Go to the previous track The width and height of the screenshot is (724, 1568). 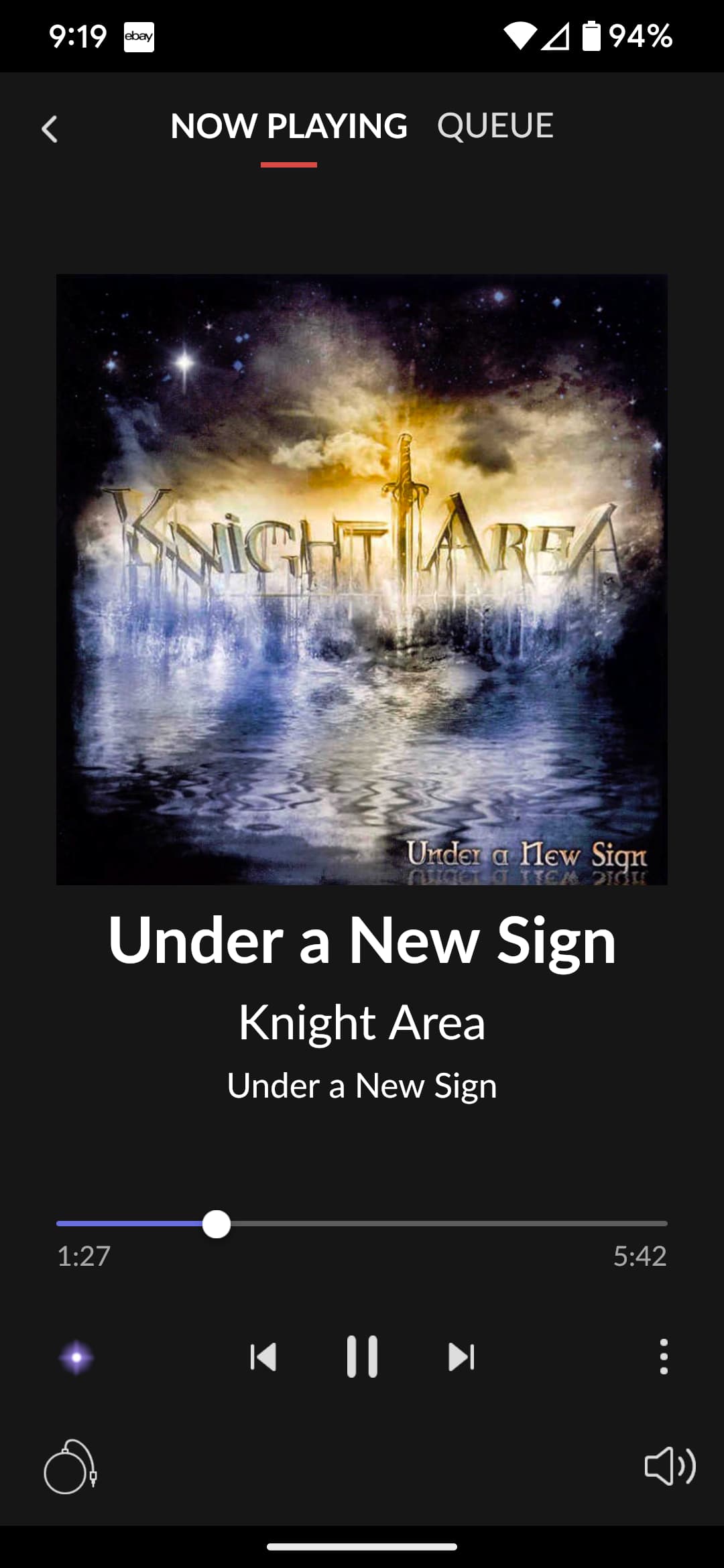pos(263,1357)
